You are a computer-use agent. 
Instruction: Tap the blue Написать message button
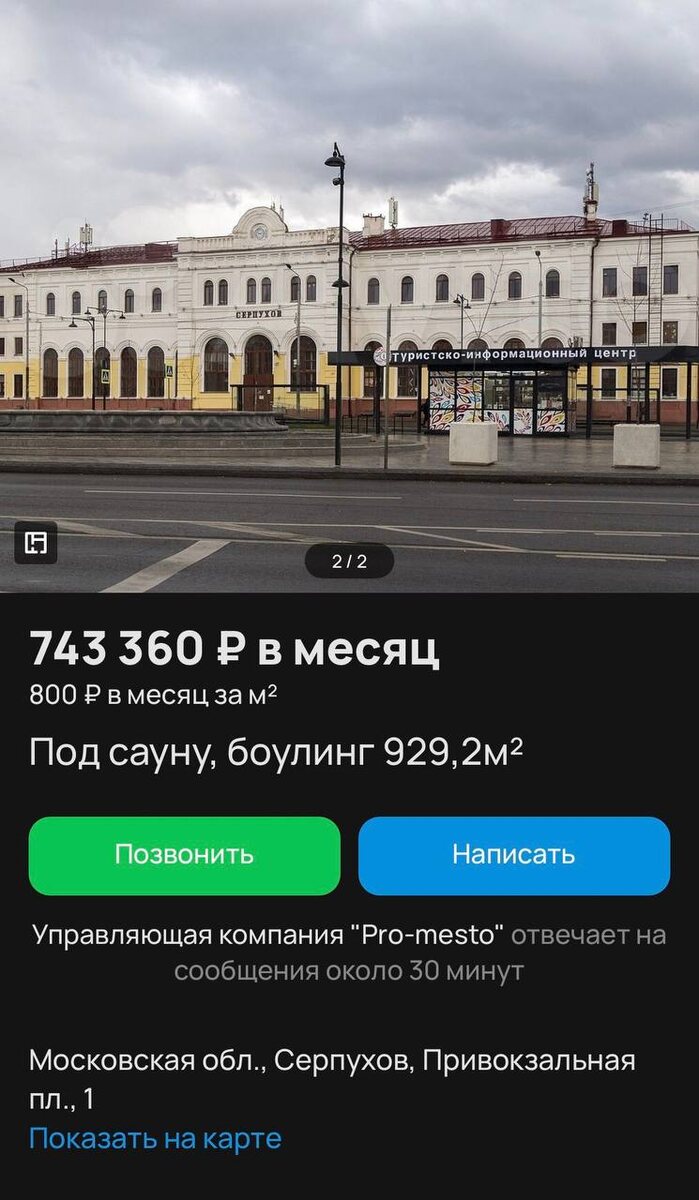point(514,856)
